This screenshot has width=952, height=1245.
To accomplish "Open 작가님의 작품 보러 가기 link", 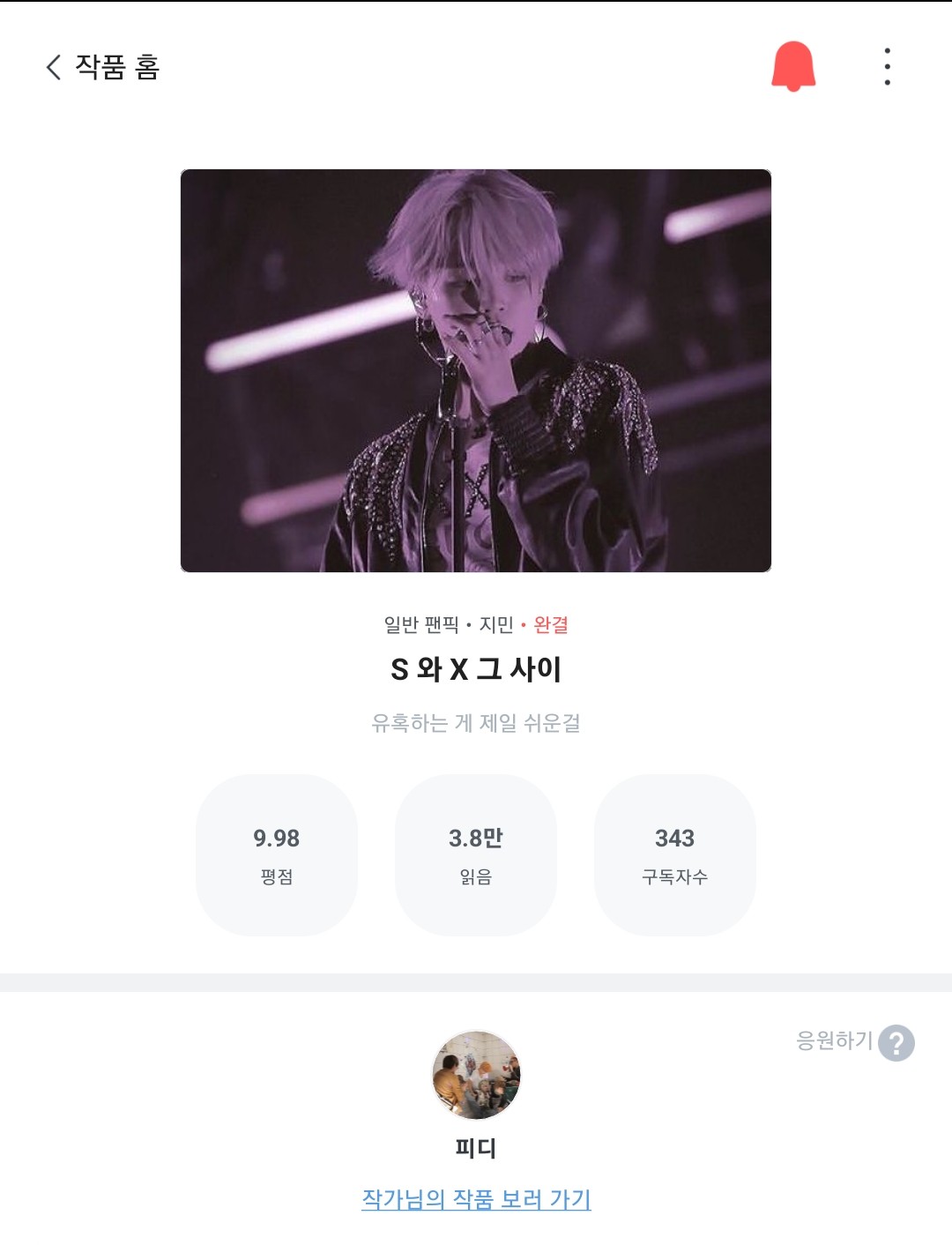I will pos(476,1199).
